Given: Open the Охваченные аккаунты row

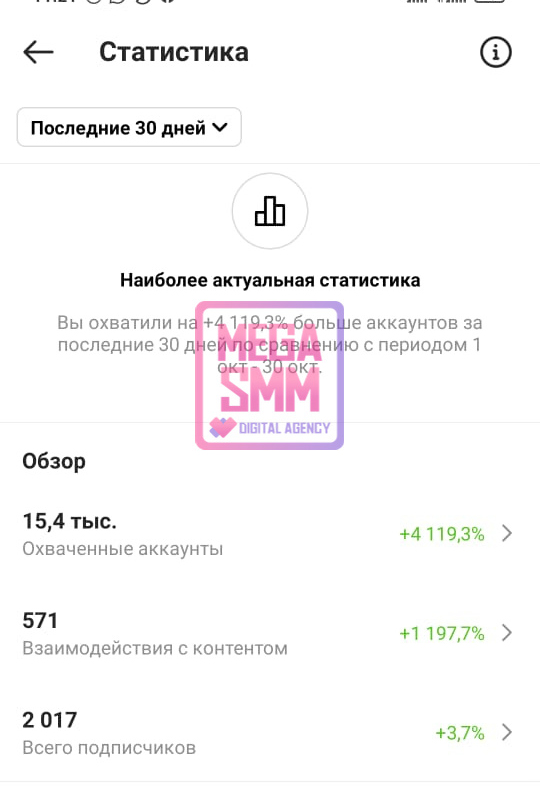Looking at the screenshot, I should 270,534.
